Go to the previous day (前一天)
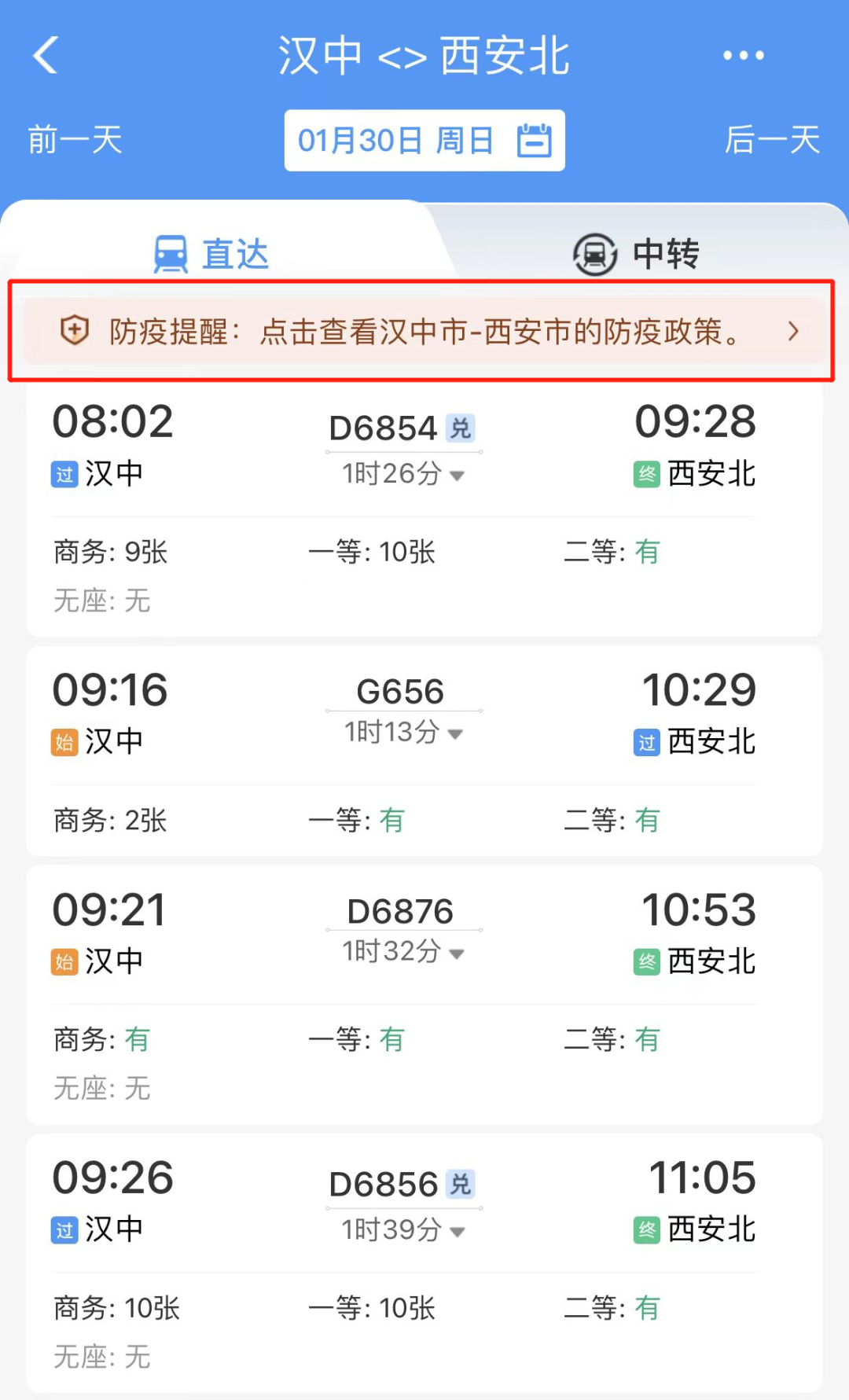This screenshot has width=849, height=1400. point(75,141)
